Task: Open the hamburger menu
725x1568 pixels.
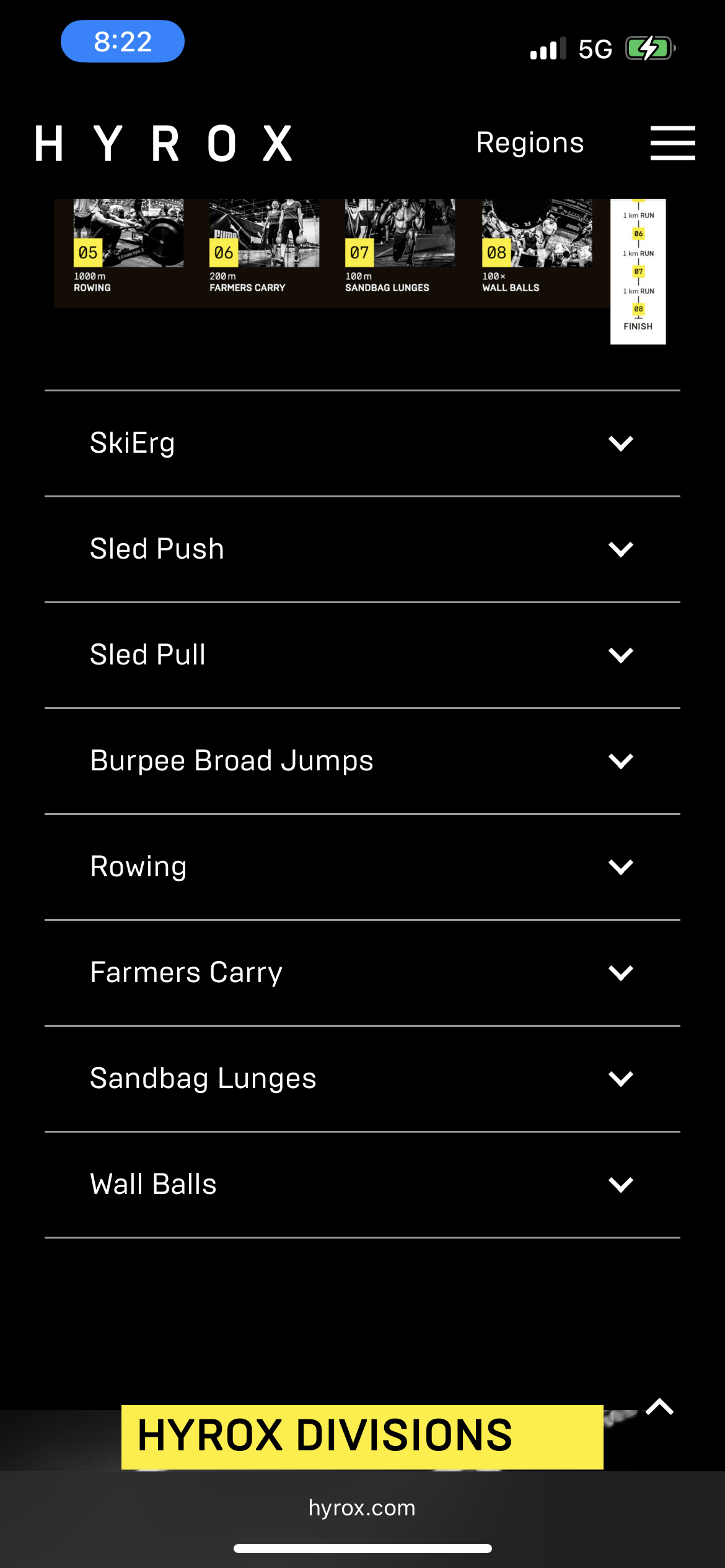Action: pos(672,143)
